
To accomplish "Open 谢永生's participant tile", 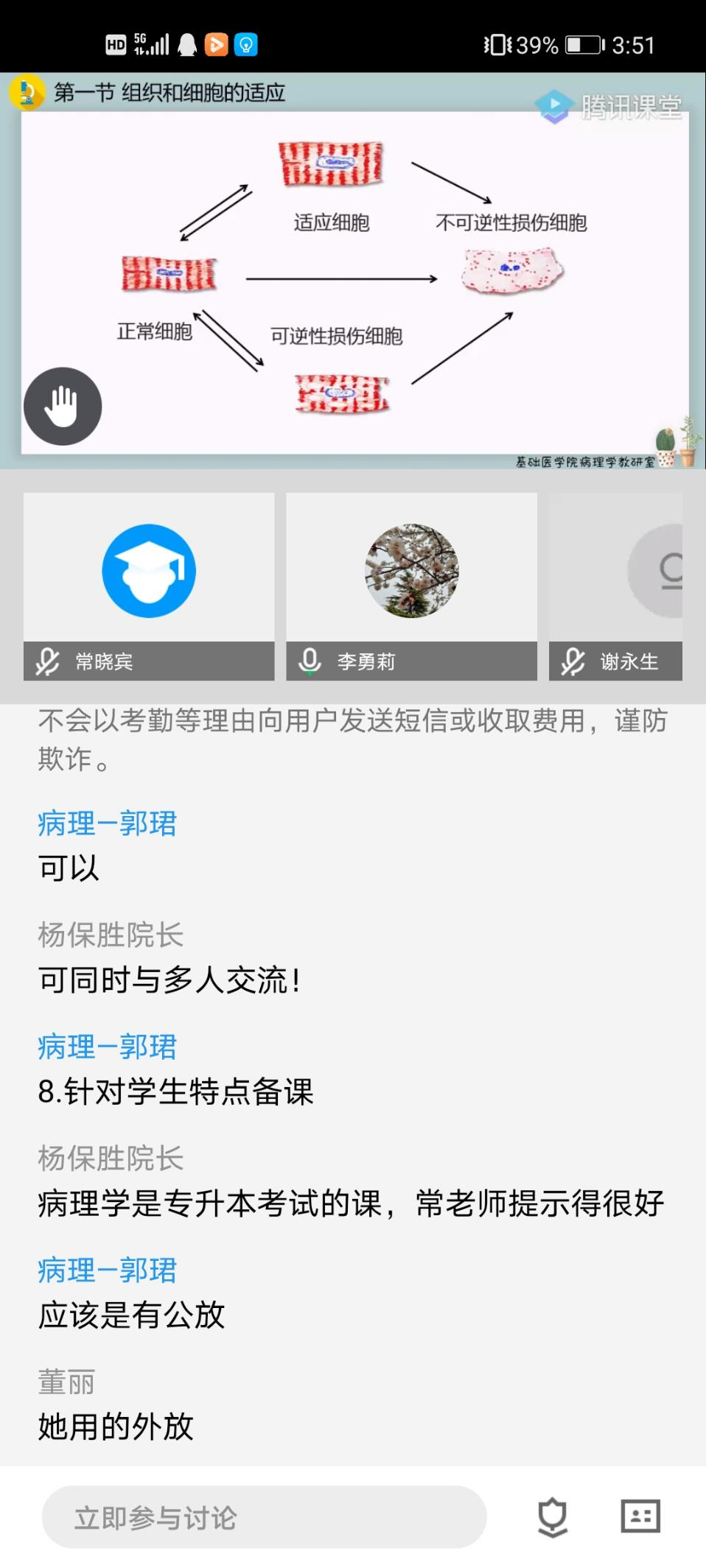I will (x=616, y=586).
